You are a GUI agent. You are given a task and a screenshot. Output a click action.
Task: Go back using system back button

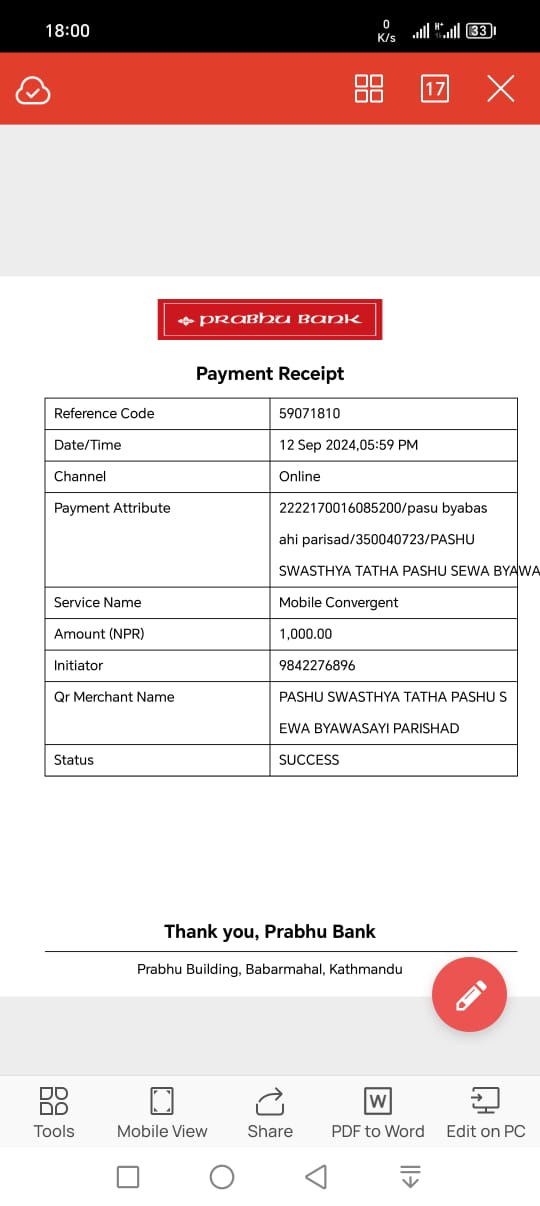pos(316,1177)
